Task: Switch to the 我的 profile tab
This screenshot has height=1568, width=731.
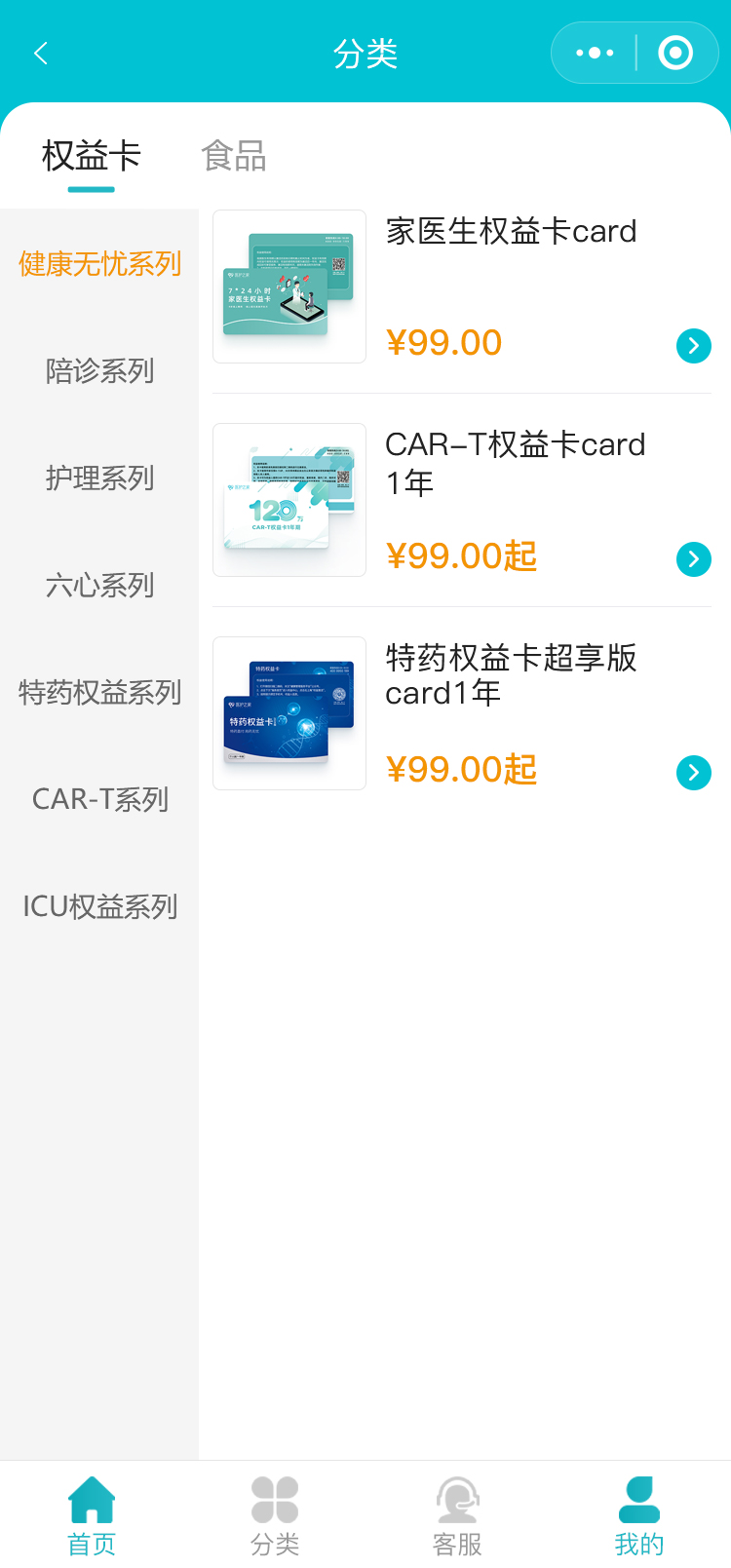Action: (639, 1514)
